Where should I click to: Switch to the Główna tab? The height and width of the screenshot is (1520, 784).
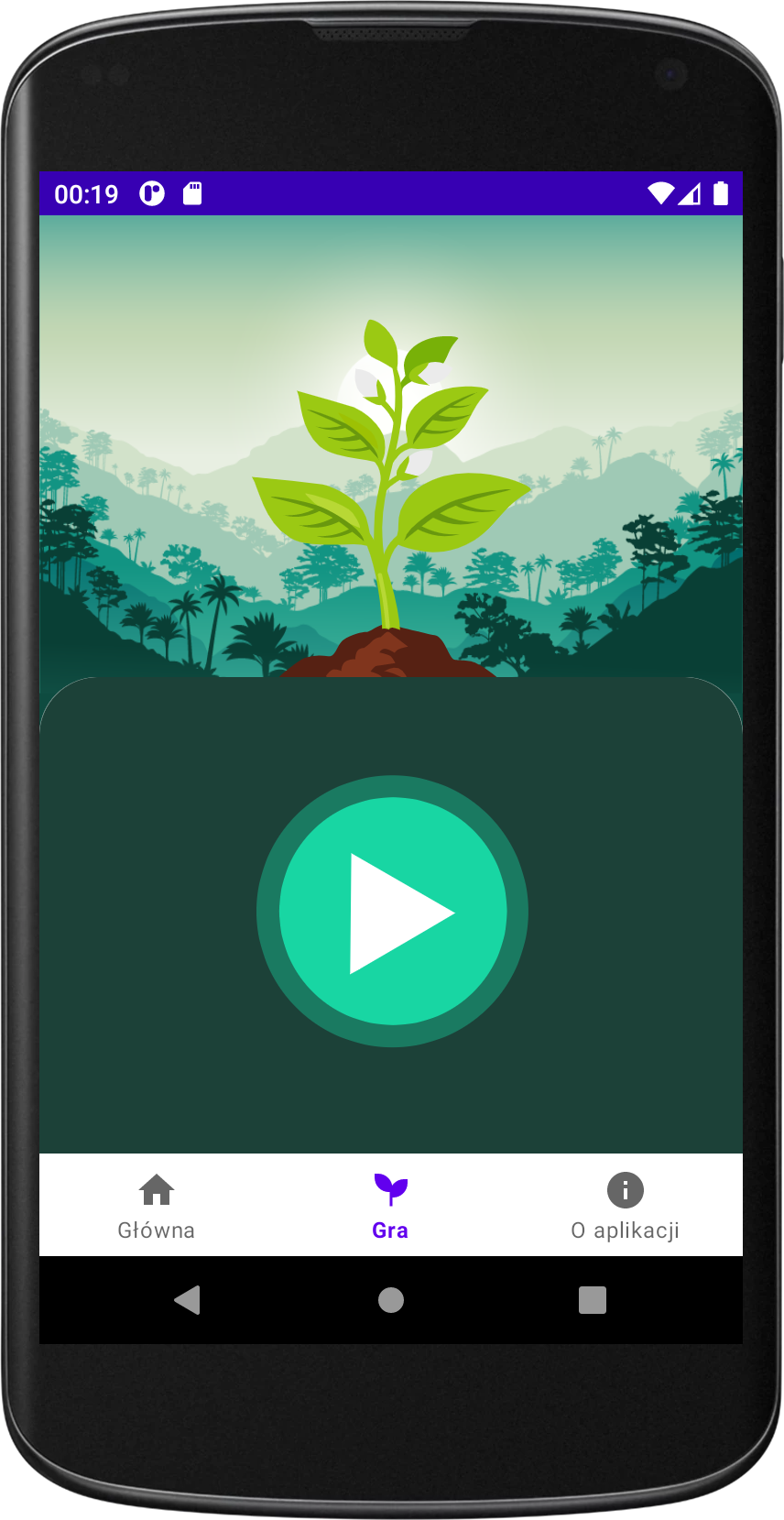(x=157, y=1205)
